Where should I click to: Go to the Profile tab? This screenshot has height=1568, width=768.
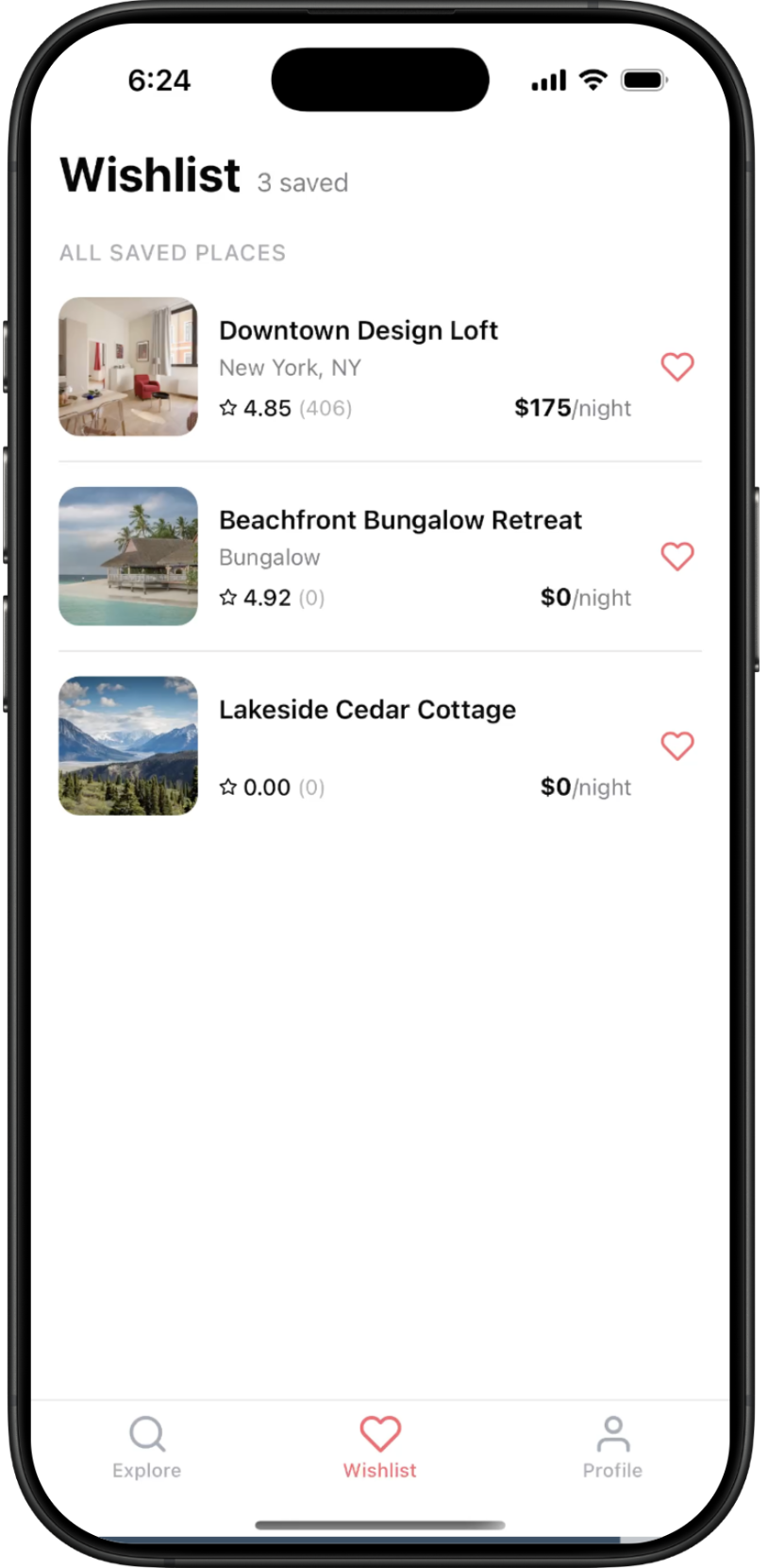coord(612,1446)
